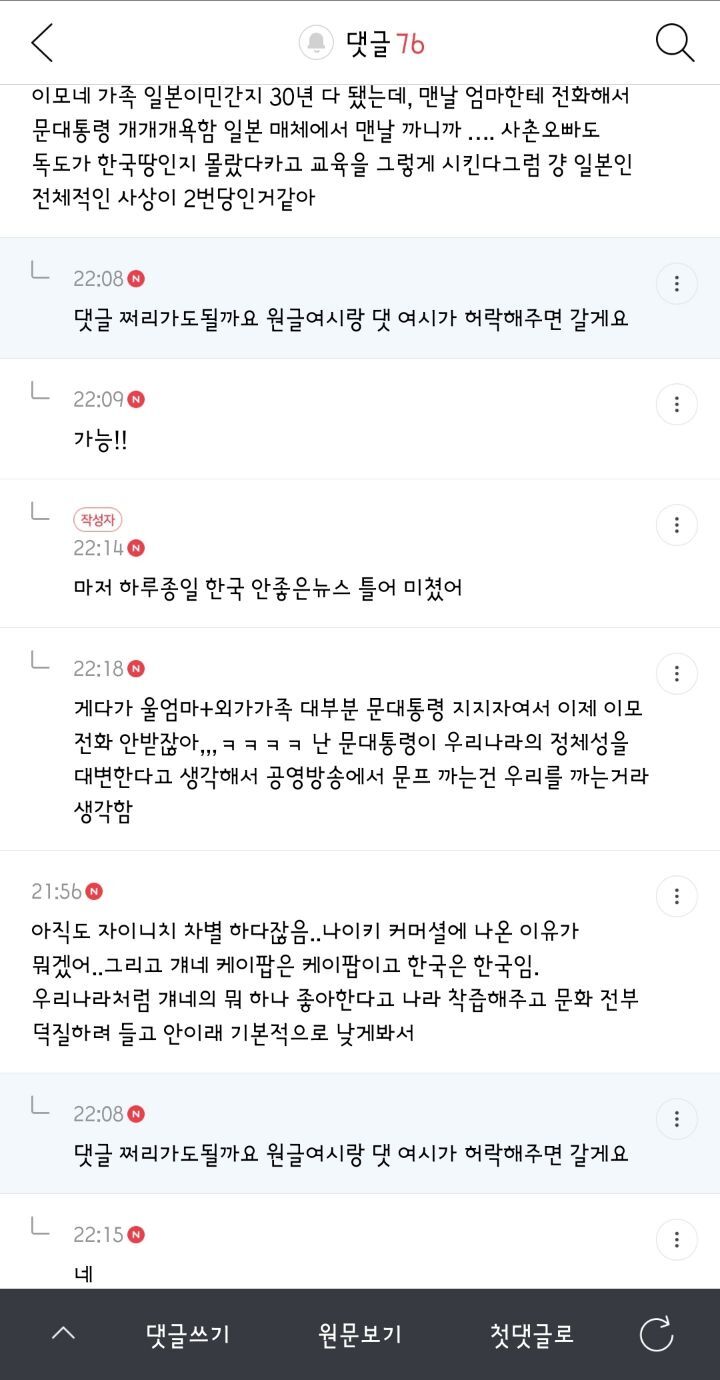Screen dimensions: 720x1380
Task: Expand the kebab menu on the 22:18 comment
Action: click(x=677, y=674)
